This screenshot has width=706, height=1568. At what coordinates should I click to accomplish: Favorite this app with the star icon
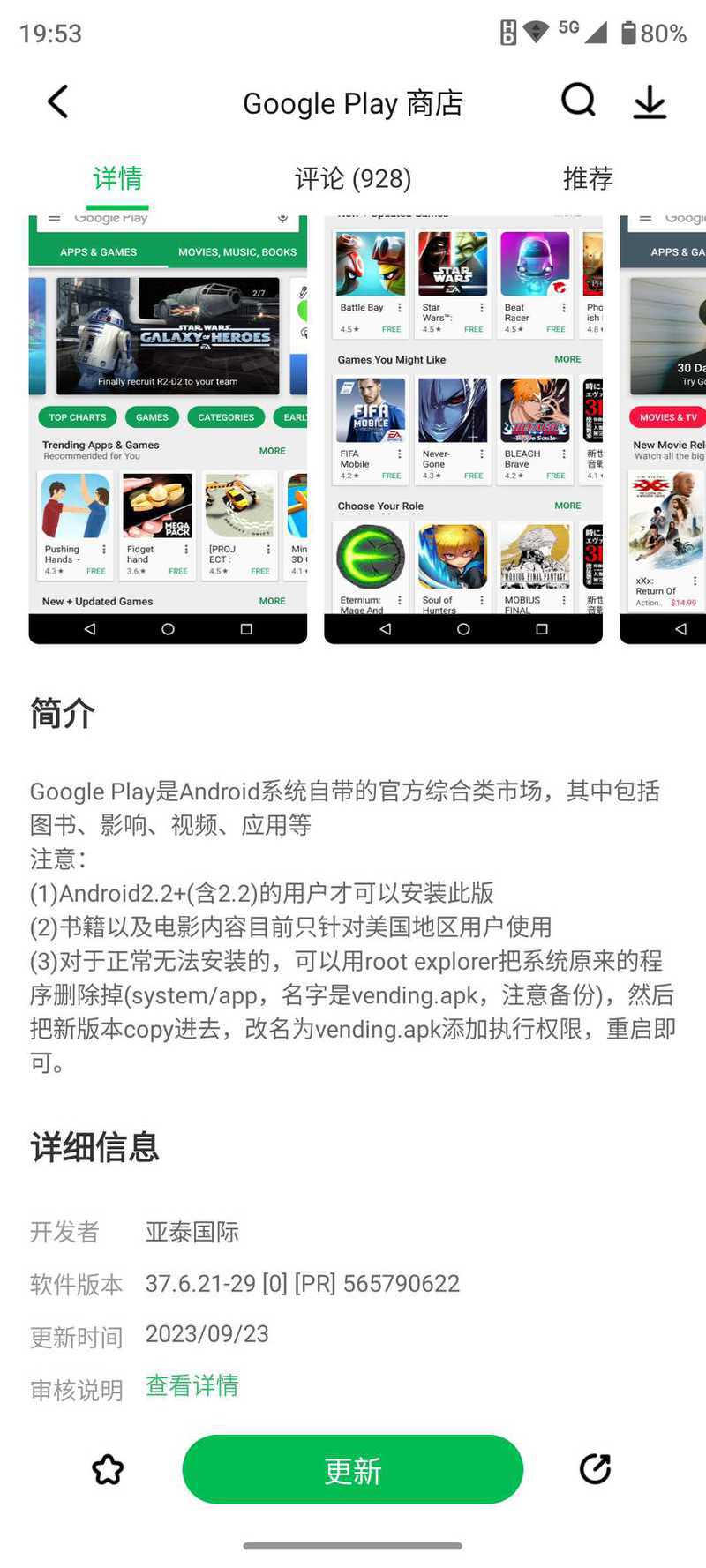[x=108, y=1470]
